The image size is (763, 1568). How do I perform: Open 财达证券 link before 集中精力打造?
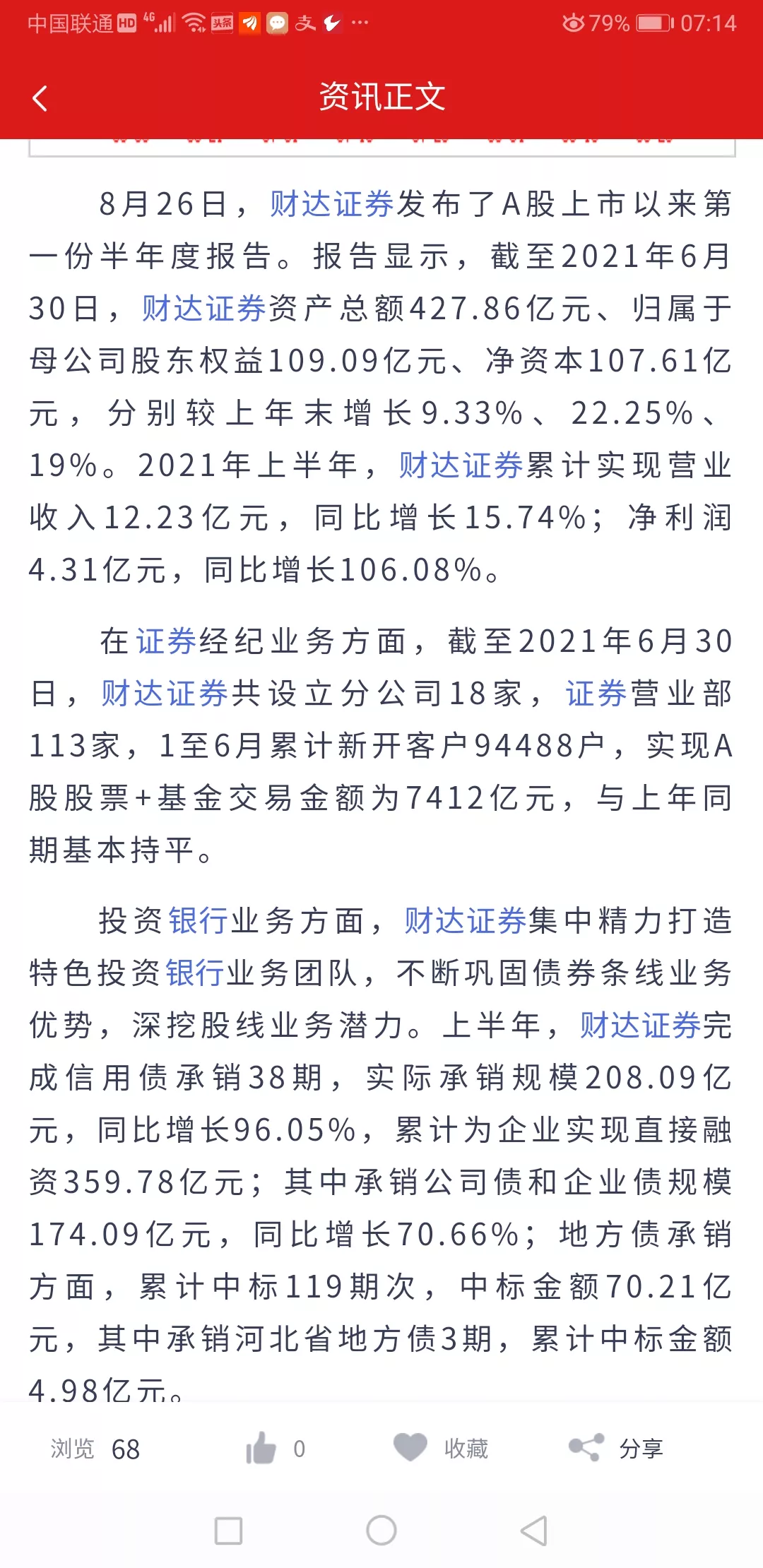pyautogui.click(x=465, y=921)
